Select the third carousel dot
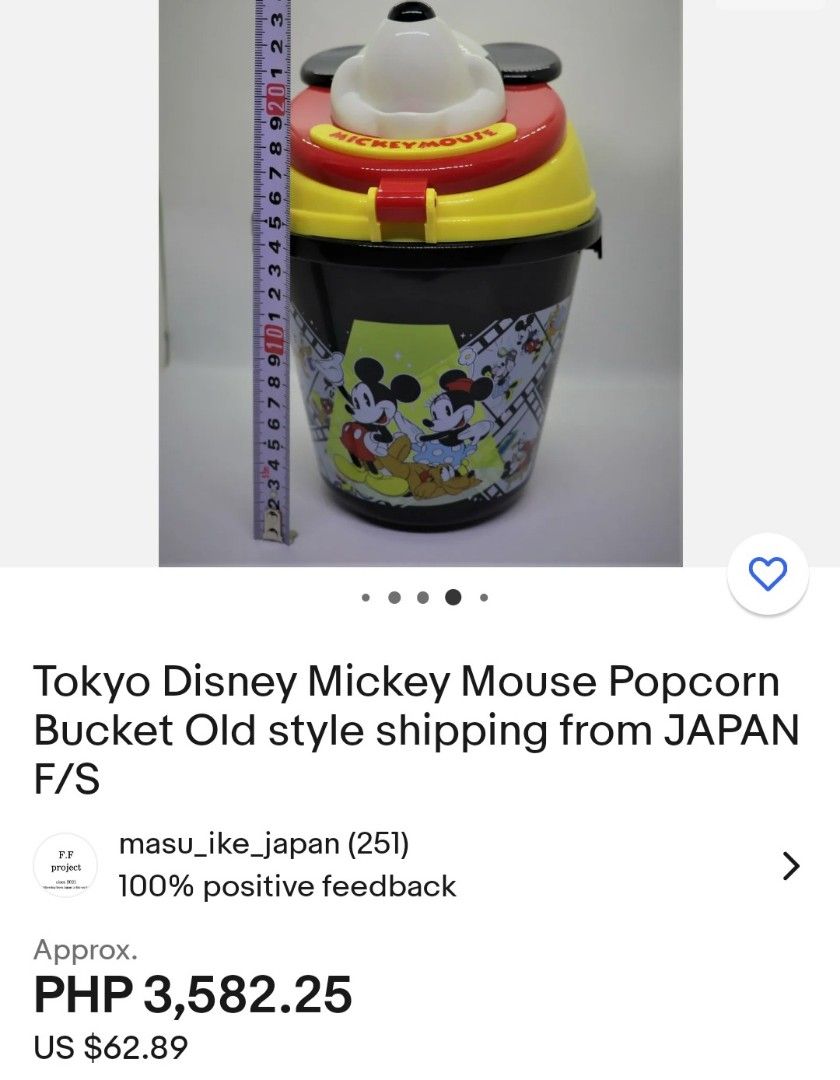The width and height of the screenshot is (840, 1080). click(424, 598)
